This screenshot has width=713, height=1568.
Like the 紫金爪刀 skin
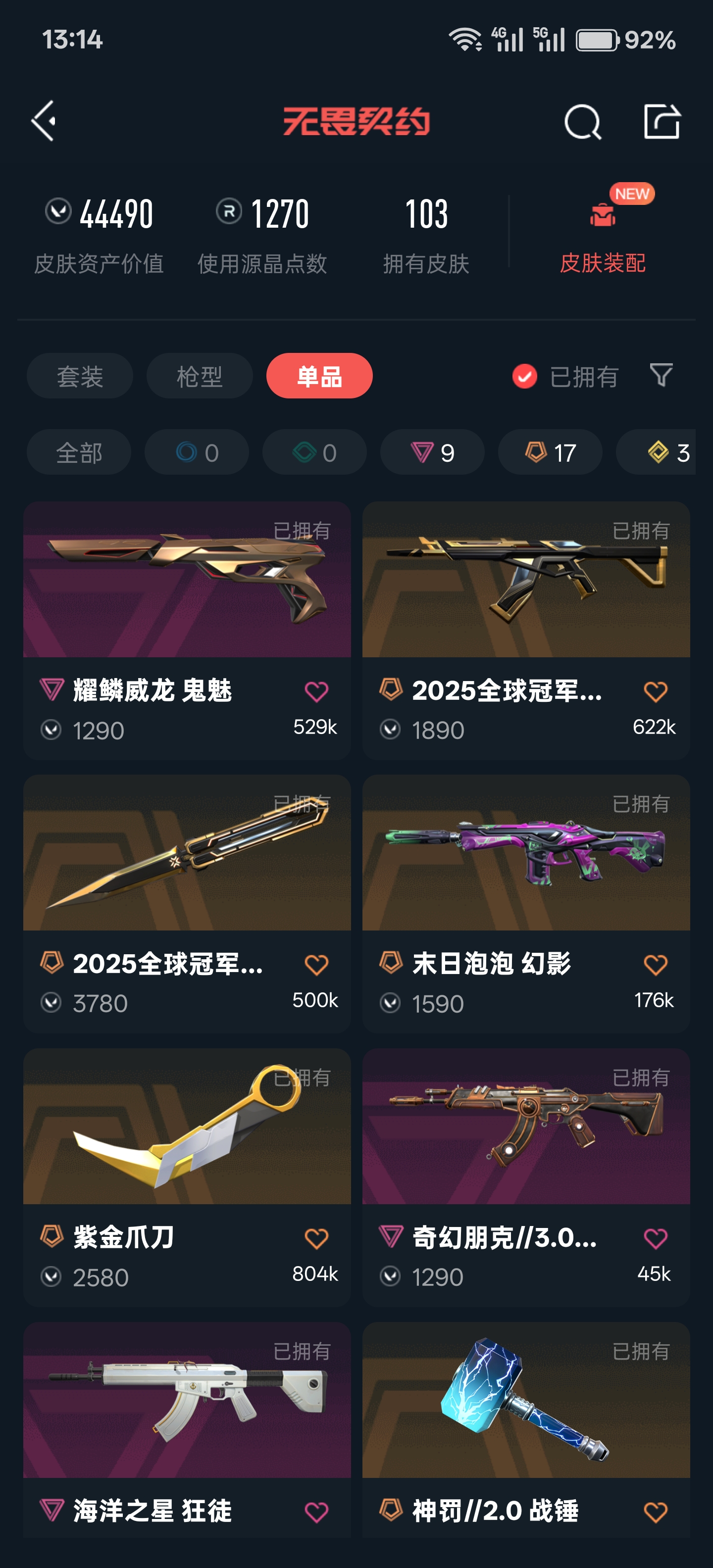coord(316,1239)
